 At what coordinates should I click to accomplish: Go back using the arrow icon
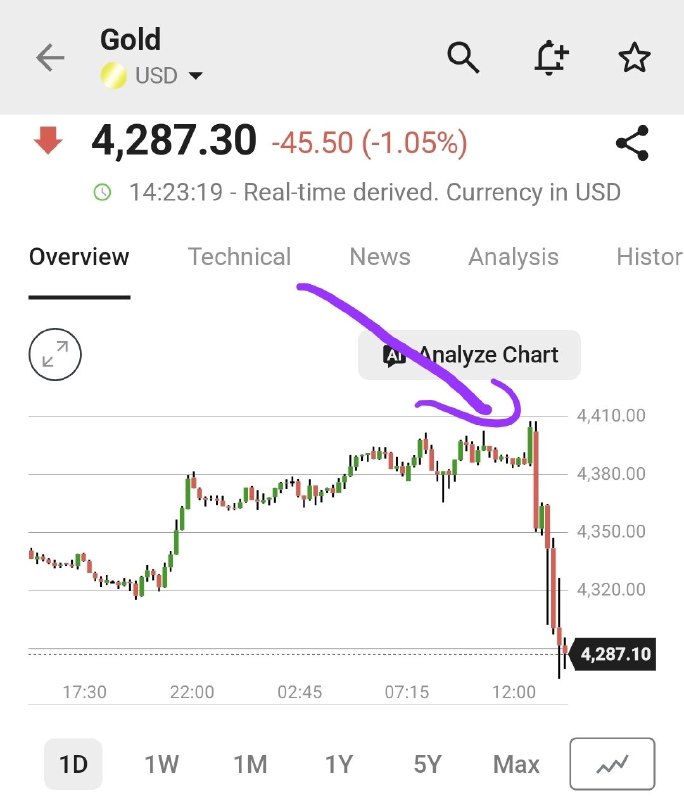pyautogui.click(x=50, y=57)
